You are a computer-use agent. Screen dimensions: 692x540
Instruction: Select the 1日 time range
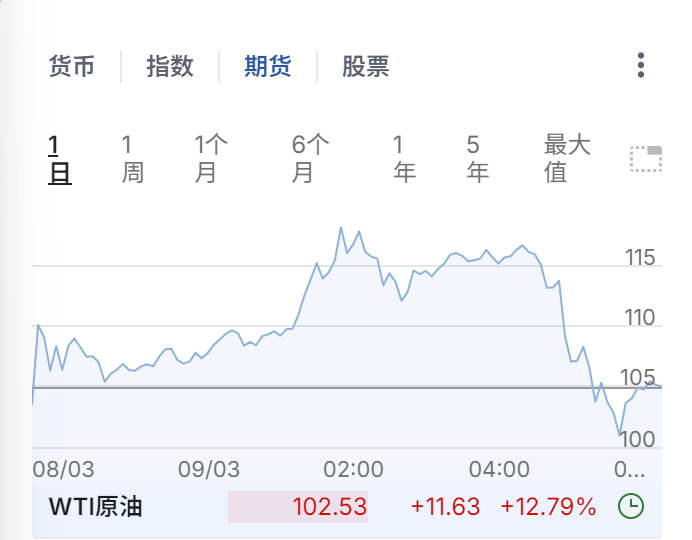[60, 159]
